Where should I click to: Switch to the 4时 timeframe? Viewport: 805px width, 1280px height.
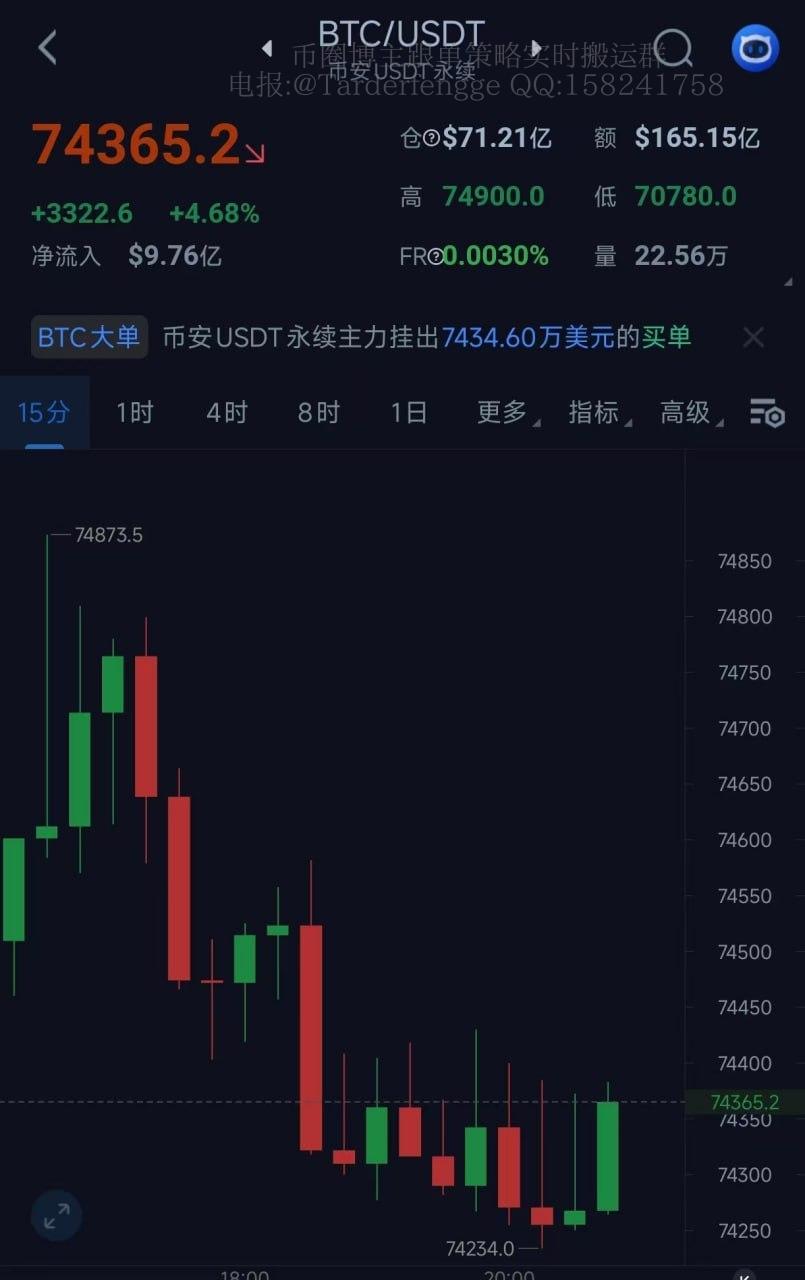[226, 412]
